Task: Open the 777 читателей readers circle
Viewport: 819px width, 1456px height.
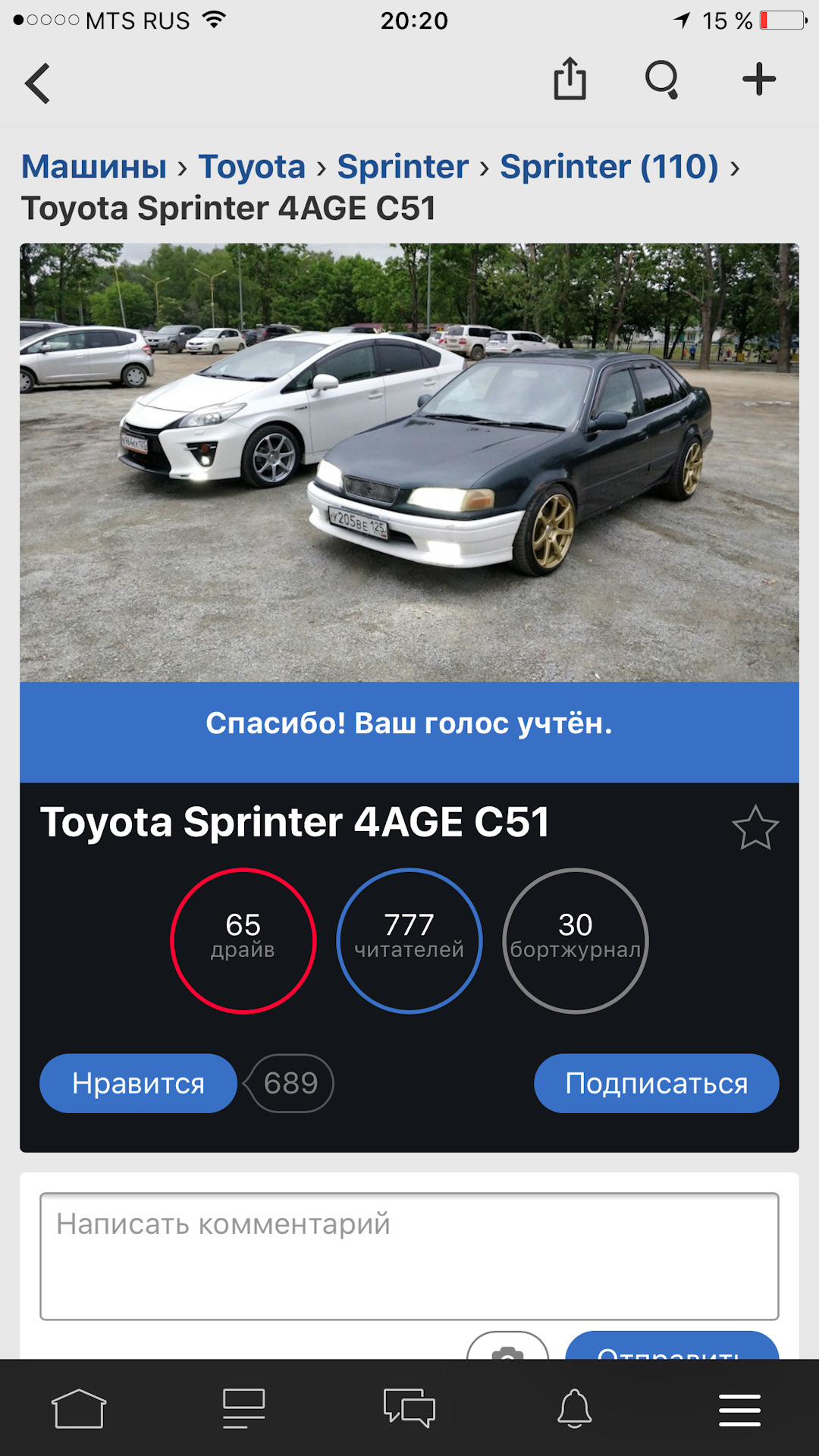Action: tap(409, 940)
